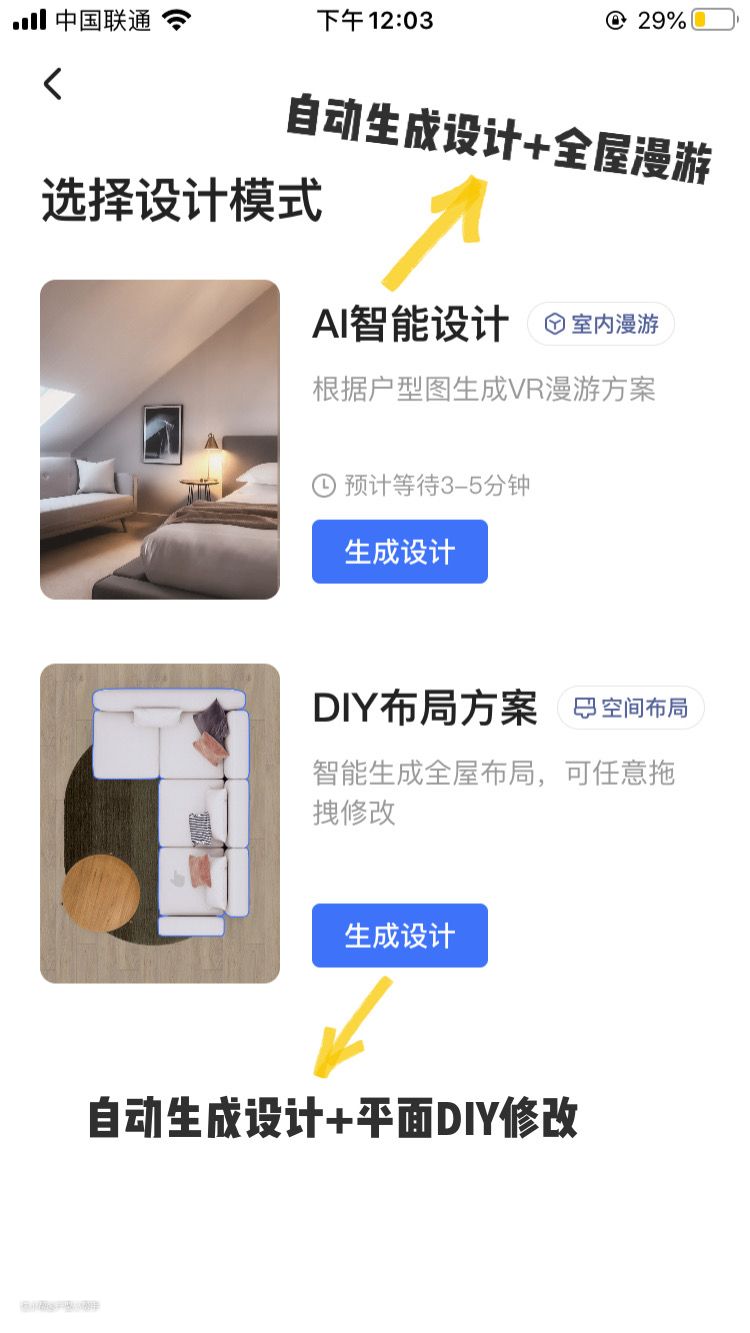Image resolution: width=750 pixels, height=1333 pixels.
Task: Tap 生成设计 under AI智能设计
Action: 399,551
